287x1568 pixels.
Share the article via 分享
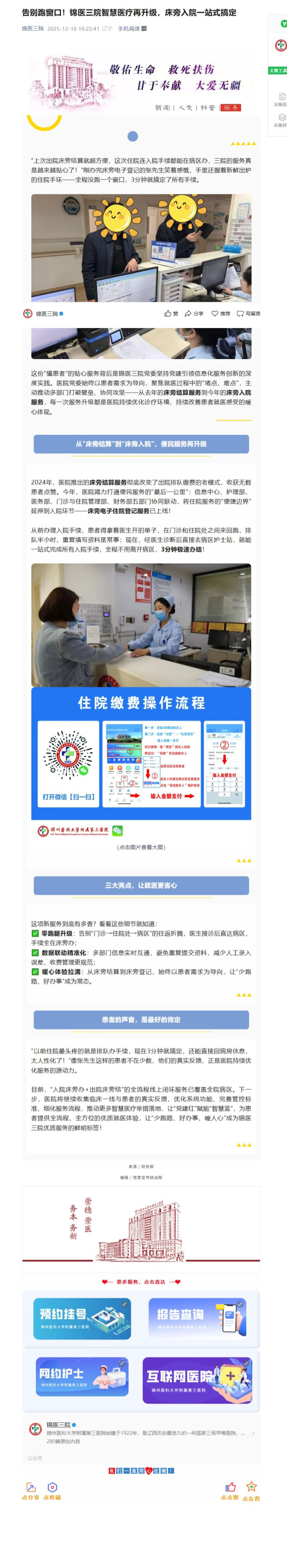click(x=194, y=313)
